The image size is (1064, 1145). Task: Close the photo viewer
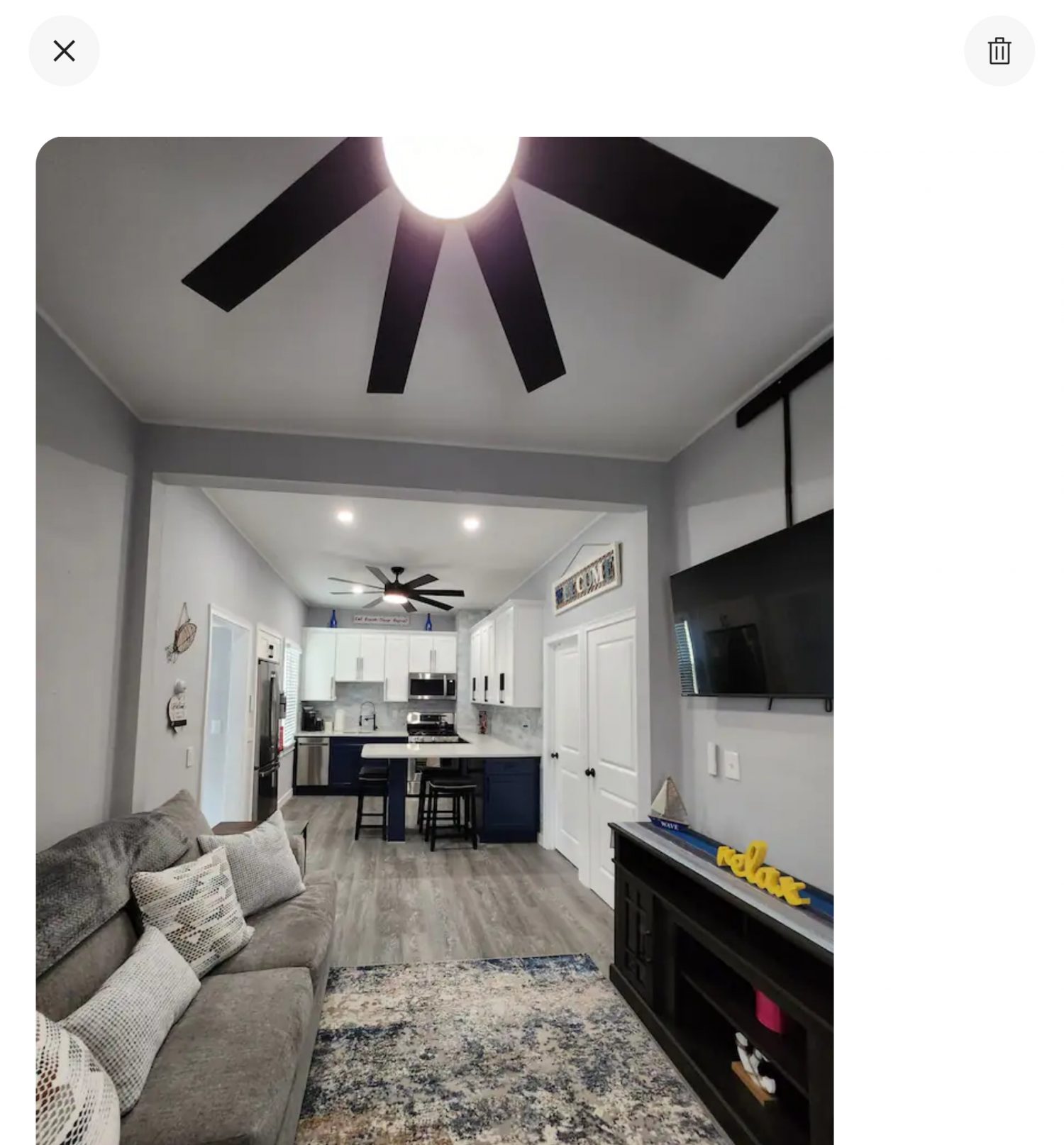point(64,51)
